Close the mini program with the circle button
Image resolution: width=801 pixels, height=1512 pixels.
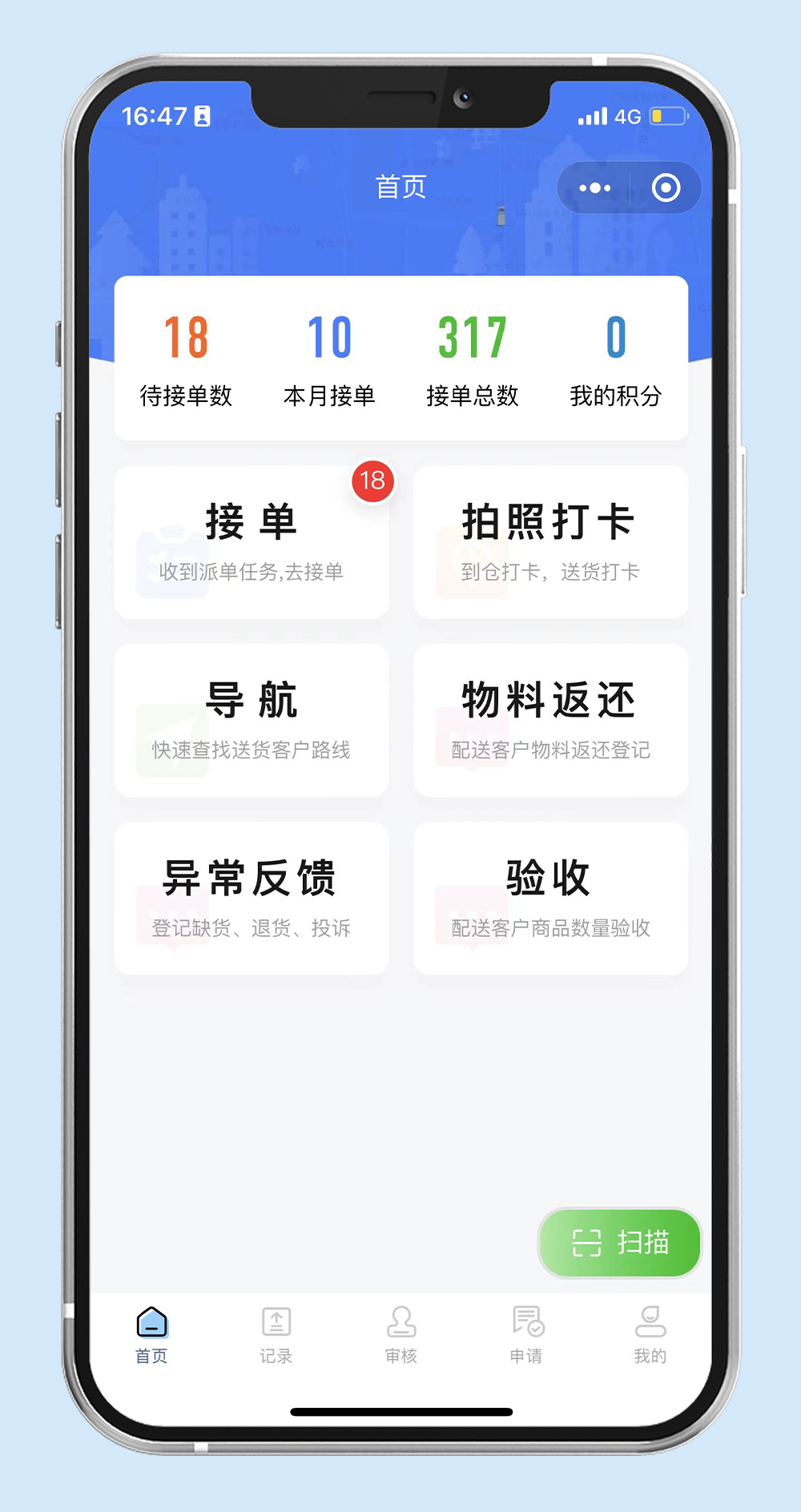click(666, 188)
